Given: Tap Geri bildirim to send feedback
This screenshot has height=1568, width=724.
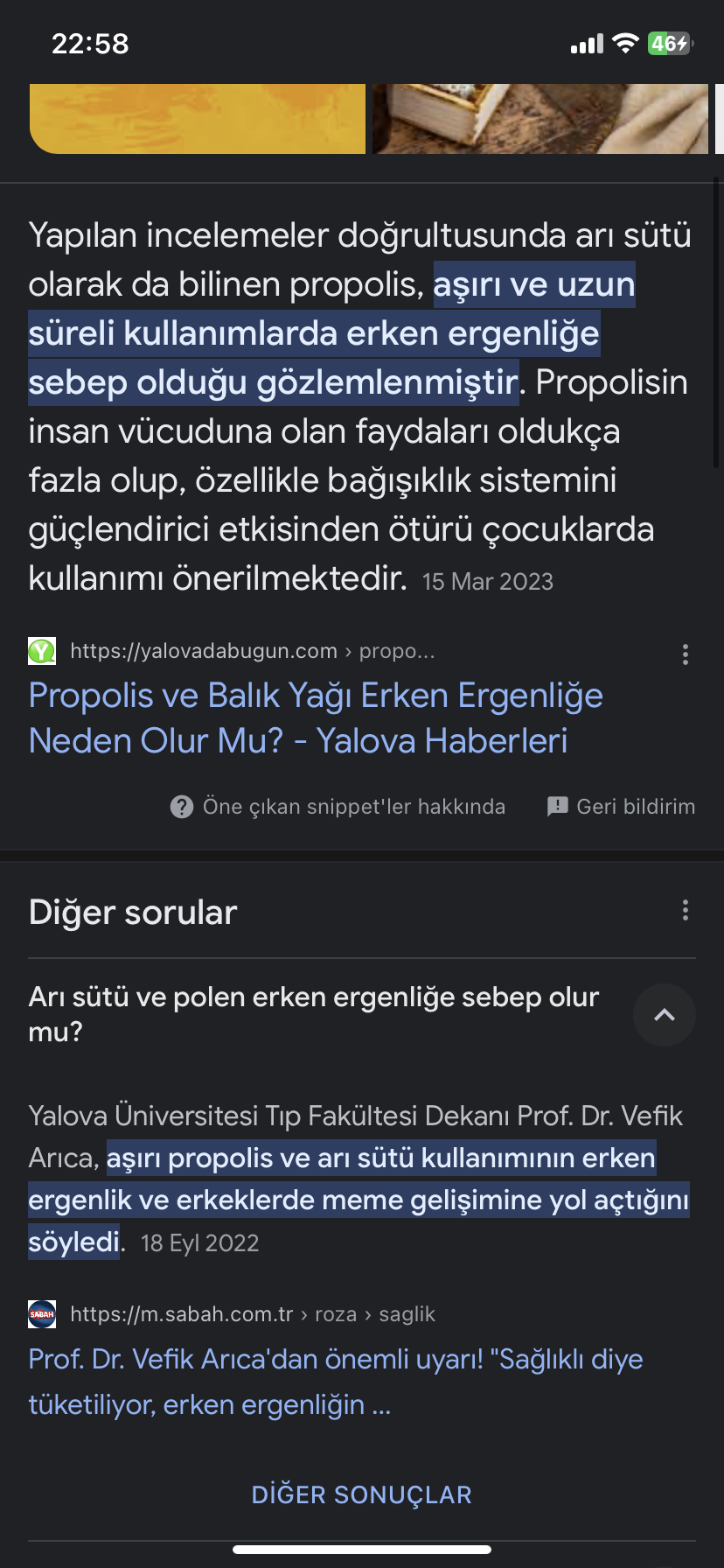Looking at the screenshot, I should [622, 806].
